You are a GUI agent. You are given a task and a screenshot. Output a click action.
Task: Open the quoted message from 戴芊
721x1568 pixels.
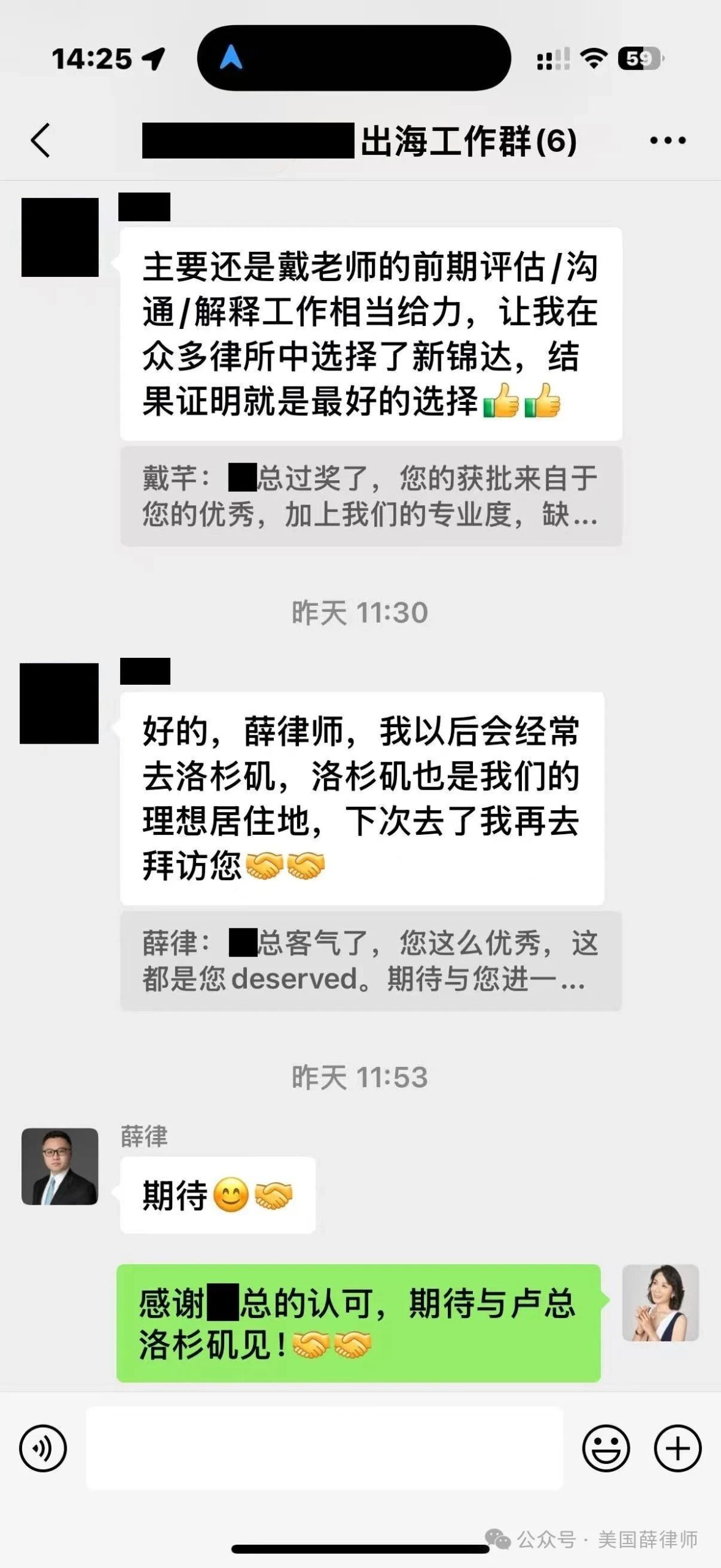coord(371,496)
